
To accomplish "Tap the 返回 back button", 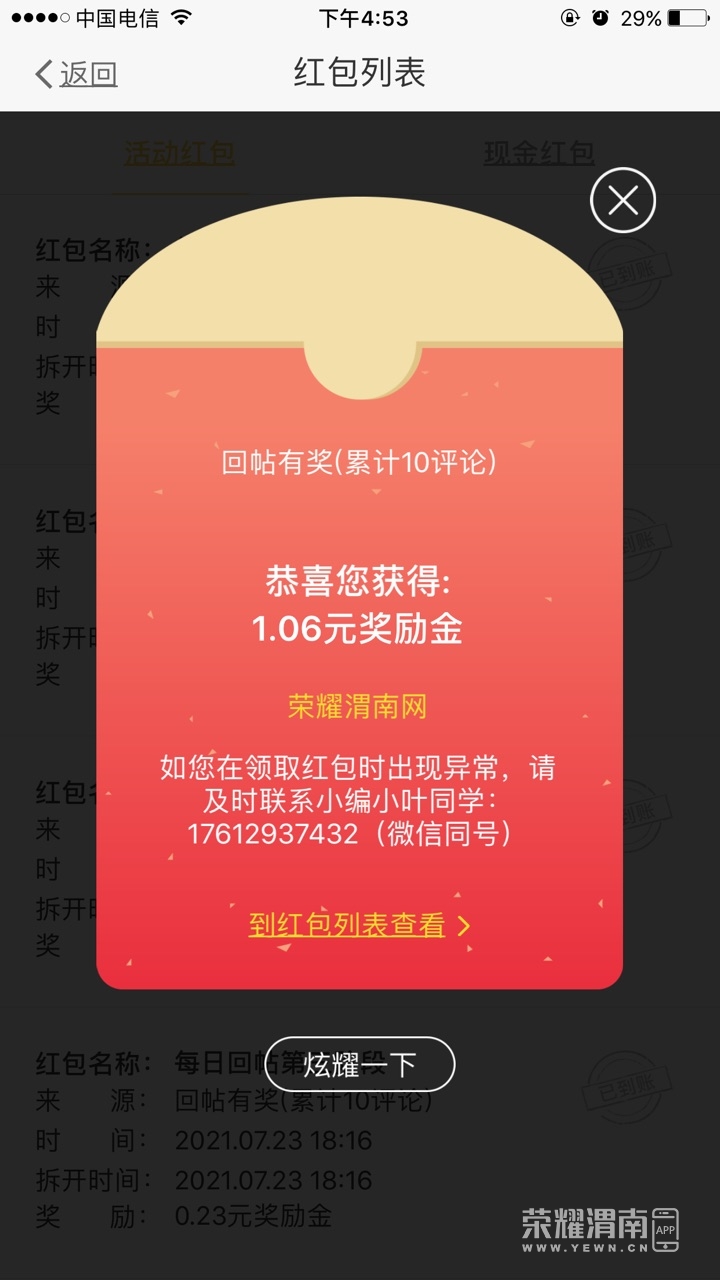I will [77, 74].
